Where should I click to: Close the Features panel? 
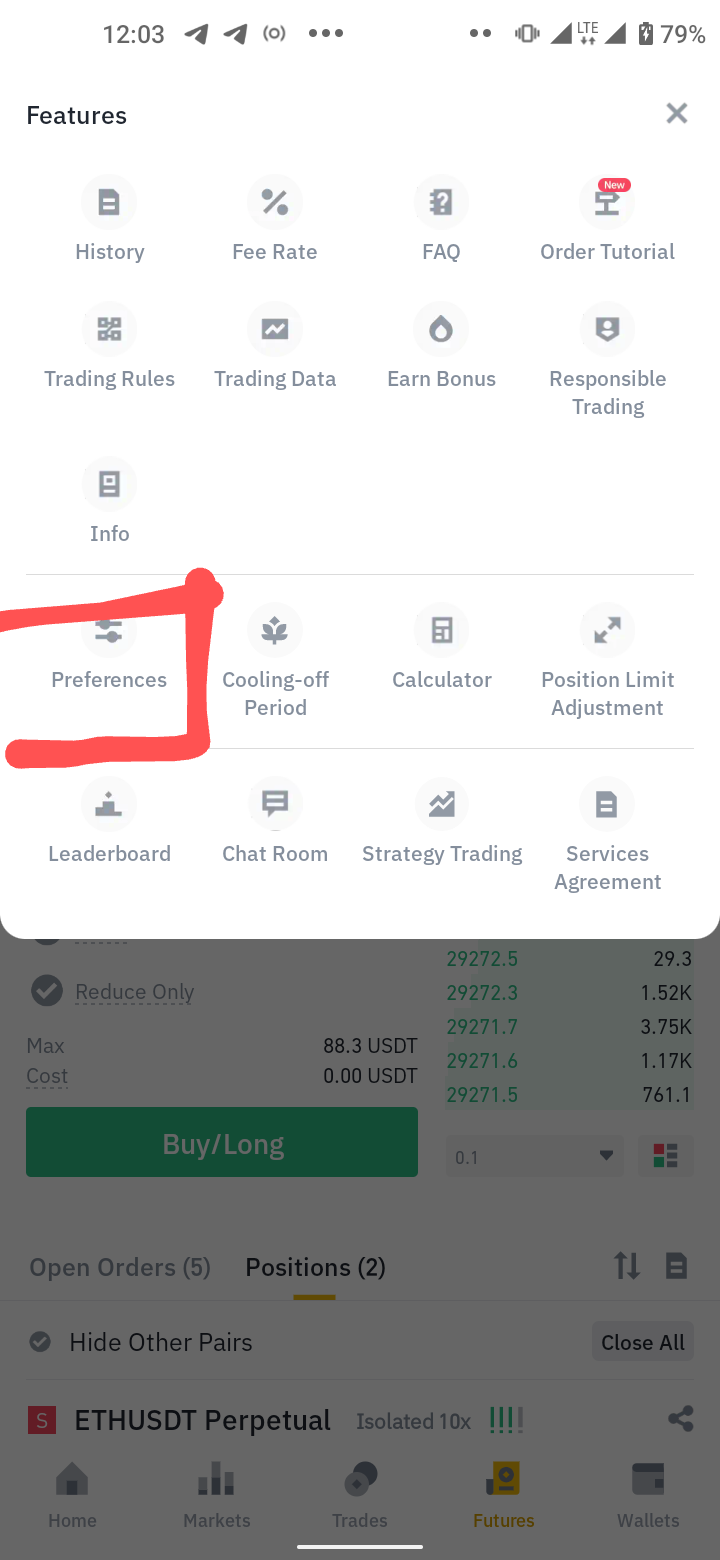click(x=677, y=113)
